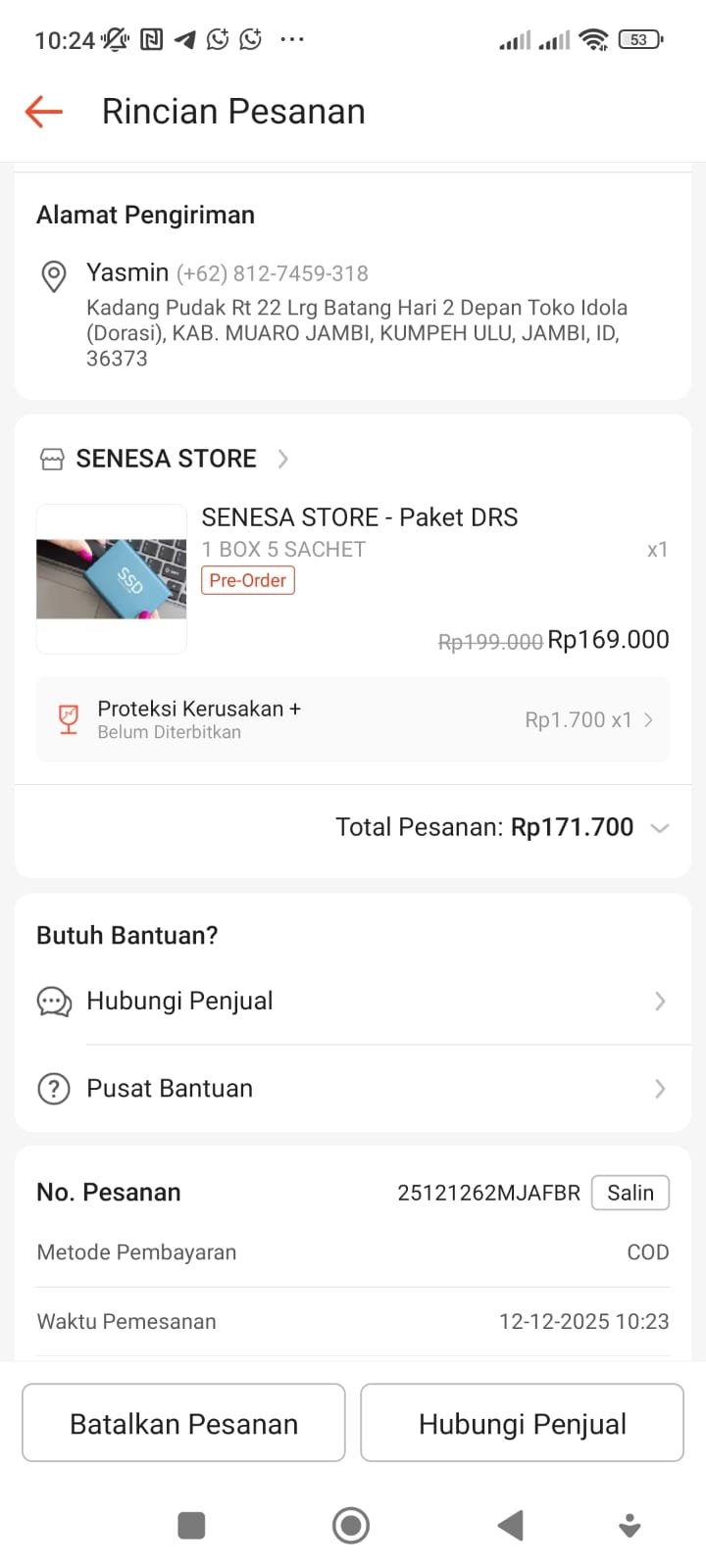
Task: Open the Paket DRS product
Action: coord(359,517)
